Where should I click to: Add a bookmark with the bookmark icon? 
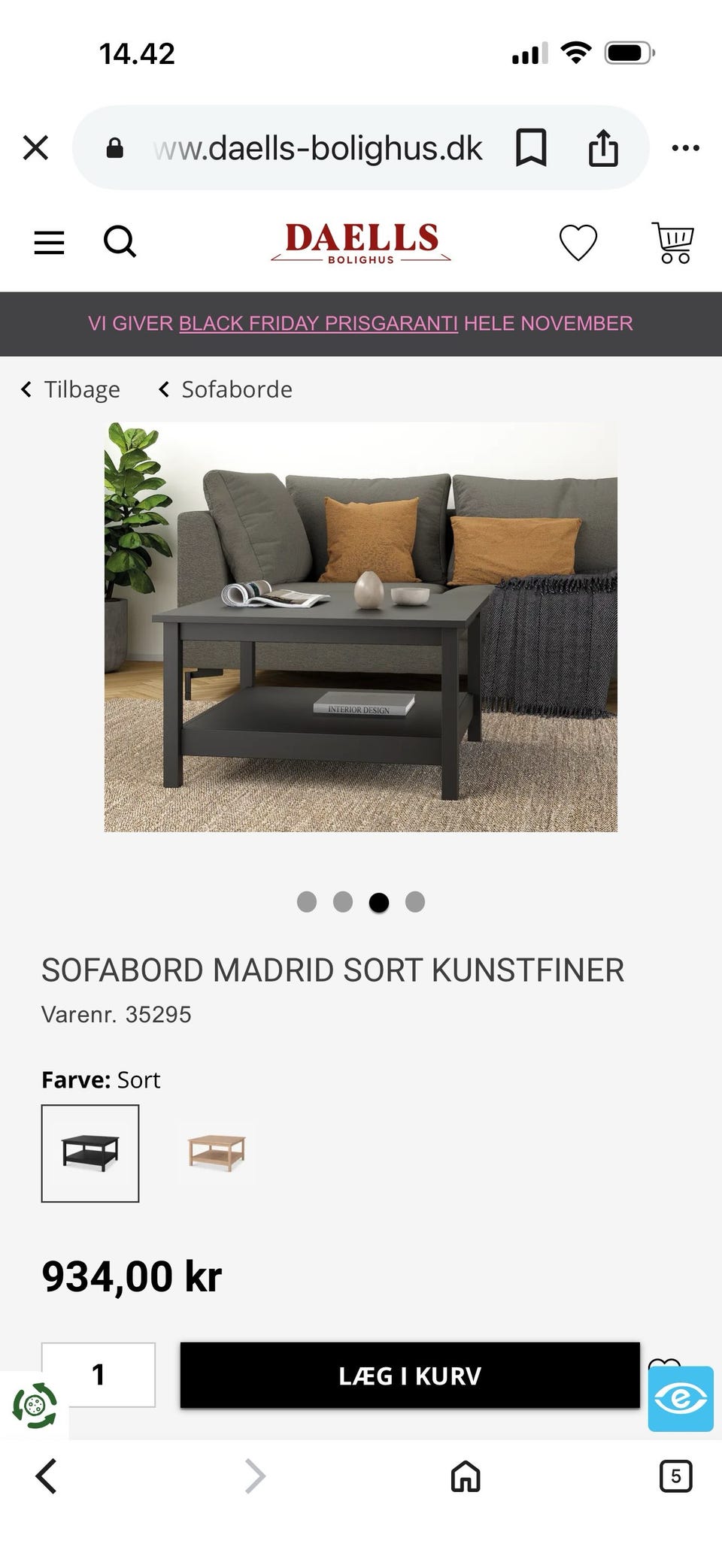(x=532, y=147)
